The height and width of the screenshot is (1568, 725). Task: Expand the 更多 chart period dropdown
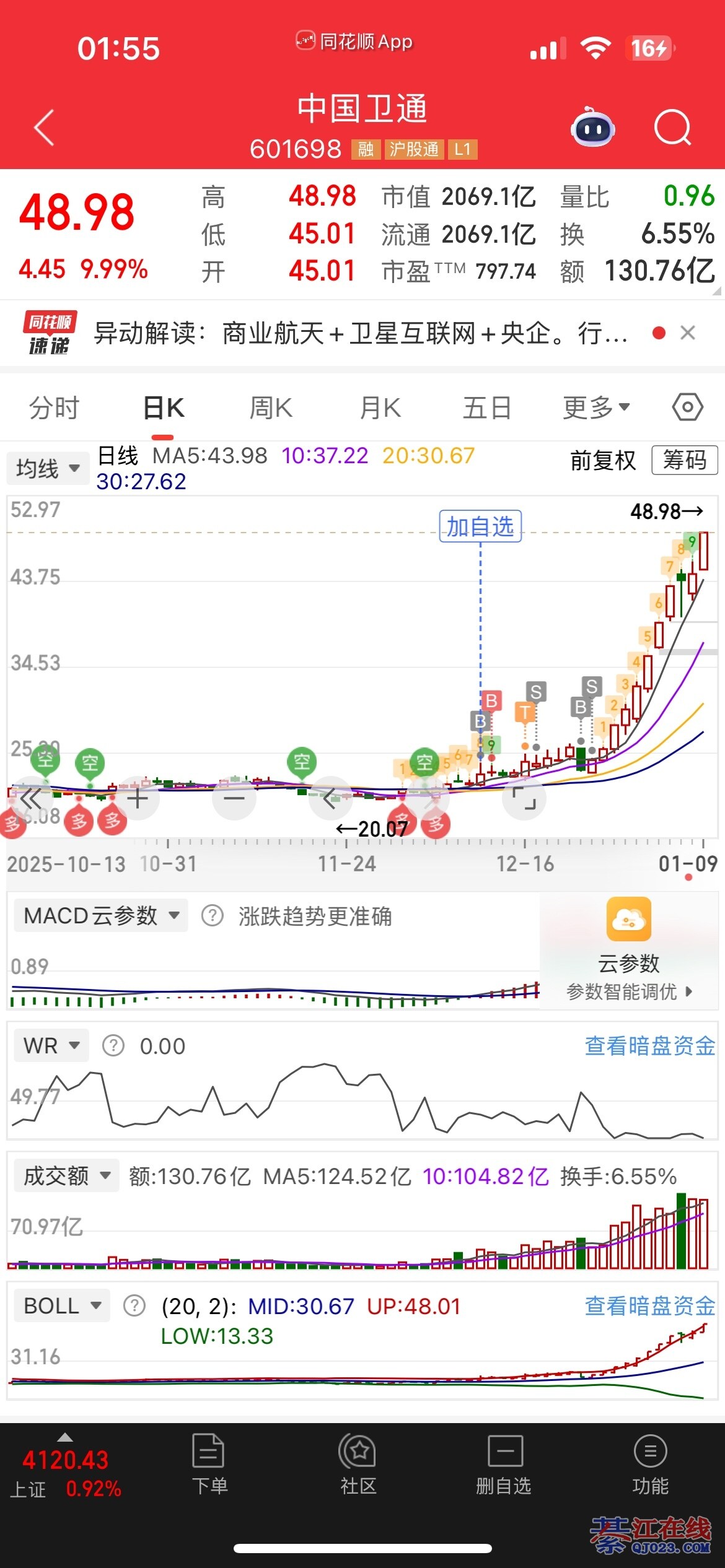coord(595,408)
